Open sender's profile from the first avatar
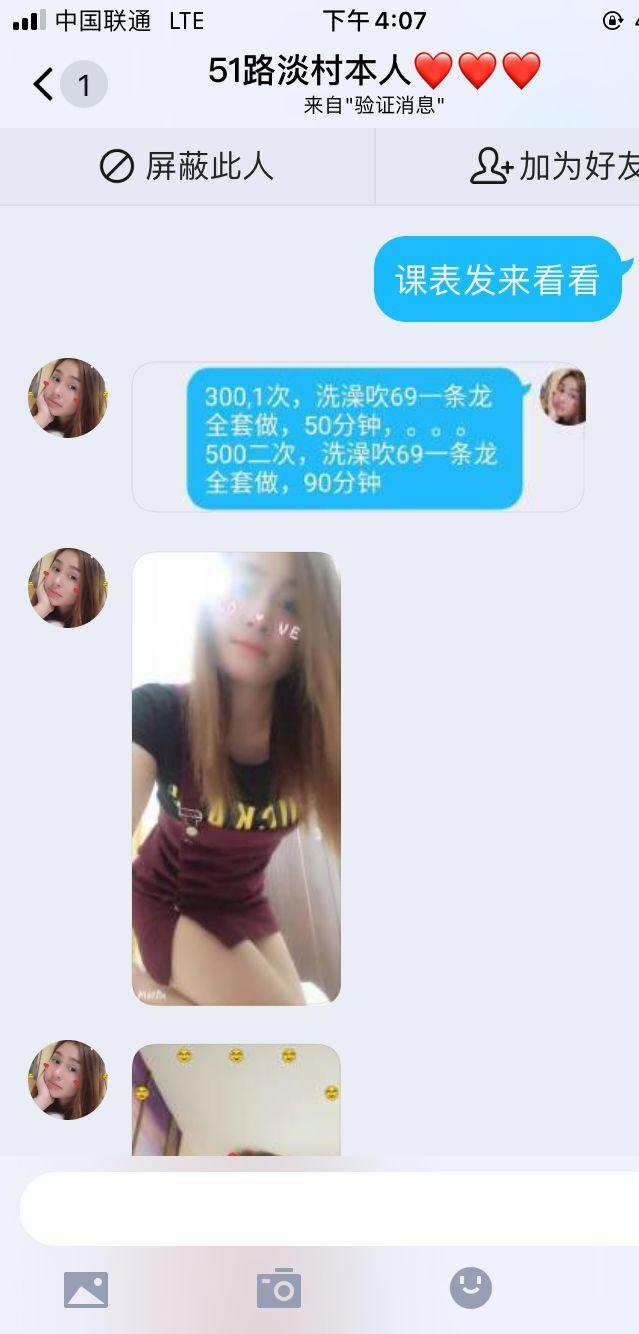Screen dimensions: 639x1334 (x=68, y=398)
